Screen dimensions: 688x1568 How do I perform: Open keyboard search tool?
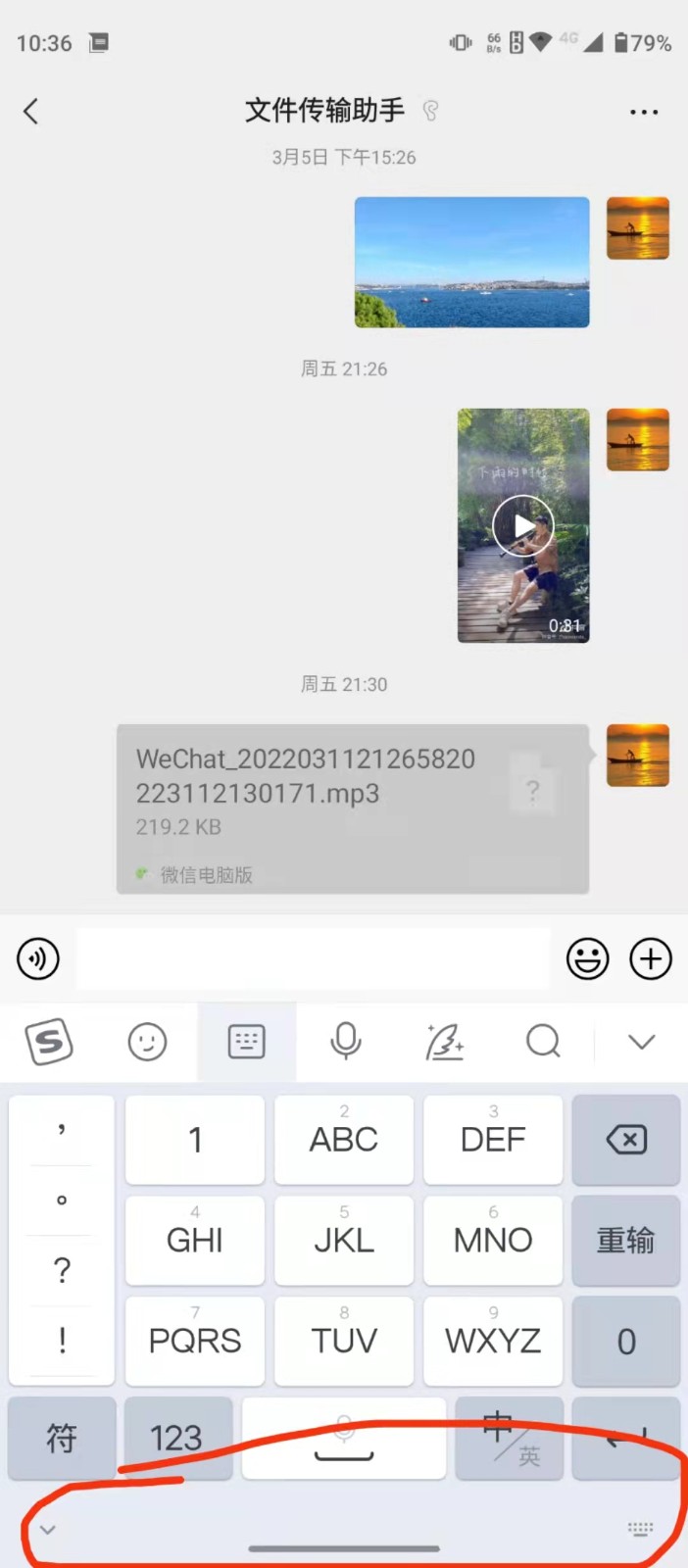[x=543, y=1041]
